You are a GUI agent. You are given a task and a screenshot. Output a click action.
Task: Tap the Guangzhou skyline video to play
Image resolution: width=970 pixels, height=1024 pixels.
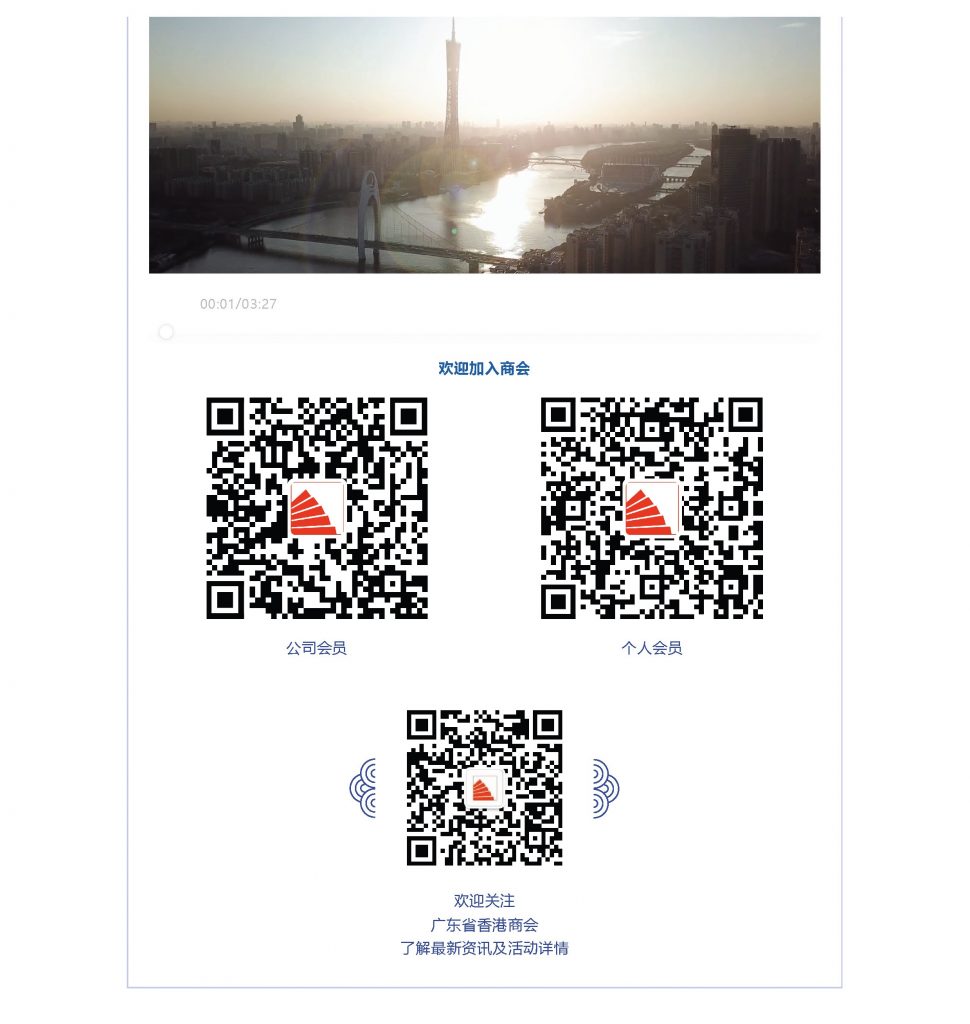[x=484, y=145]
